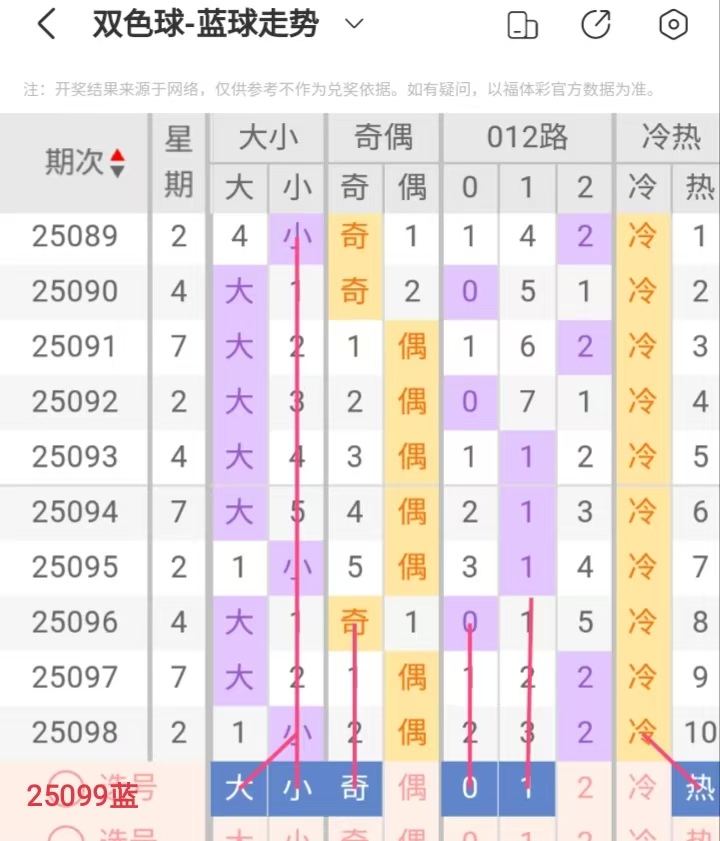Switch the screen orientation with the device icon
The height and width of the screenshot is (841, 720).
click(x=522, y=25)
